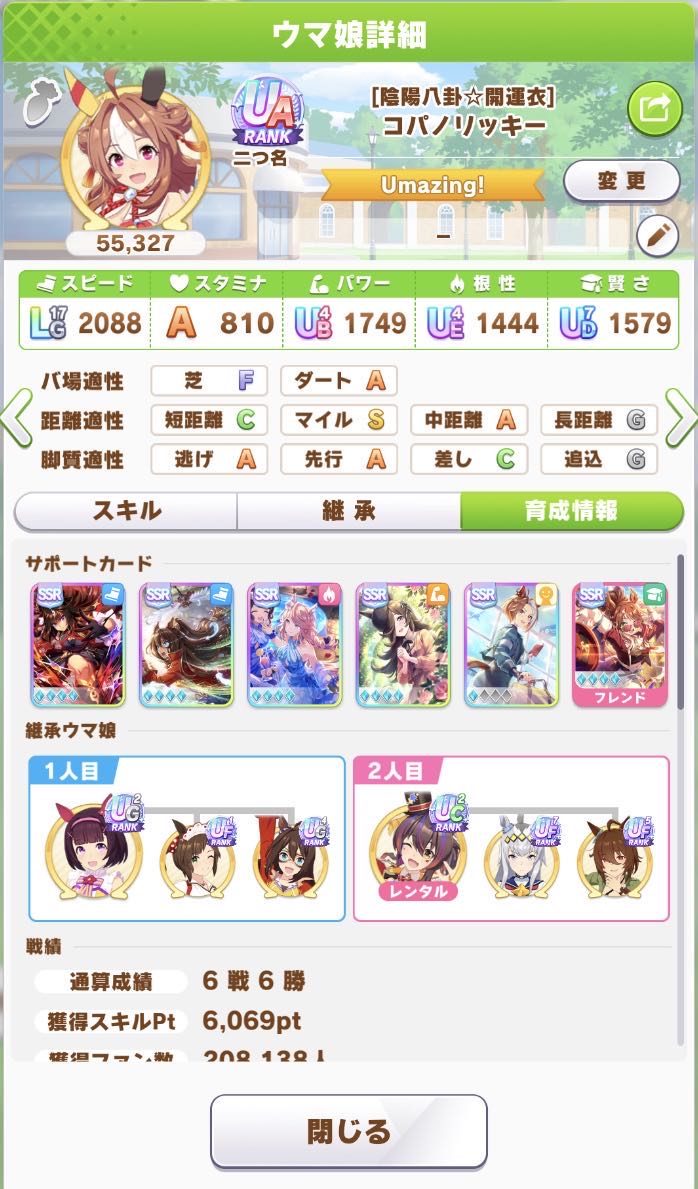Close the details with 閉じる button
The image size is (698, 1189).
[348, 1131]
